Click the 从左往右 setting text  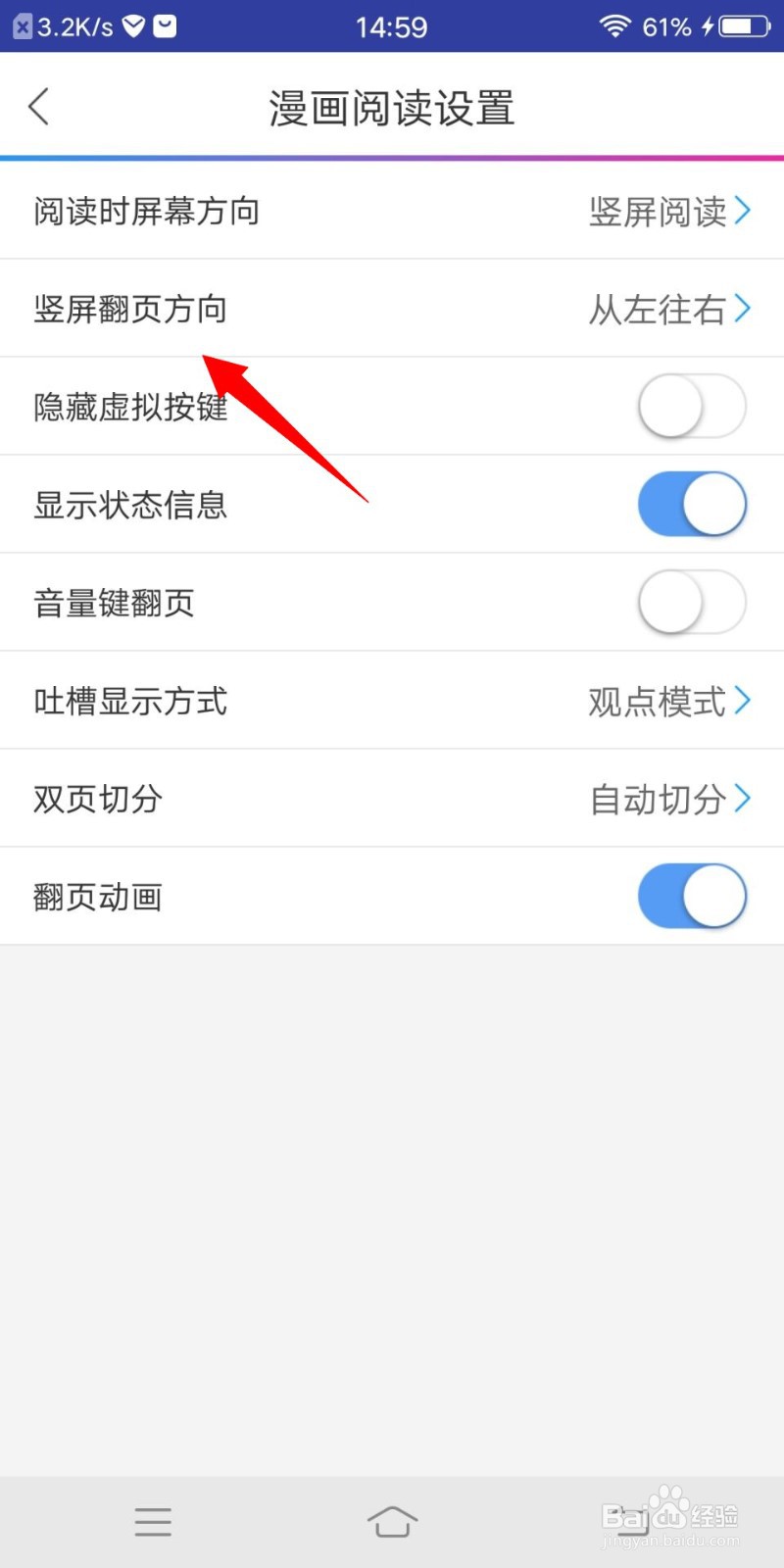pos(659,309)
